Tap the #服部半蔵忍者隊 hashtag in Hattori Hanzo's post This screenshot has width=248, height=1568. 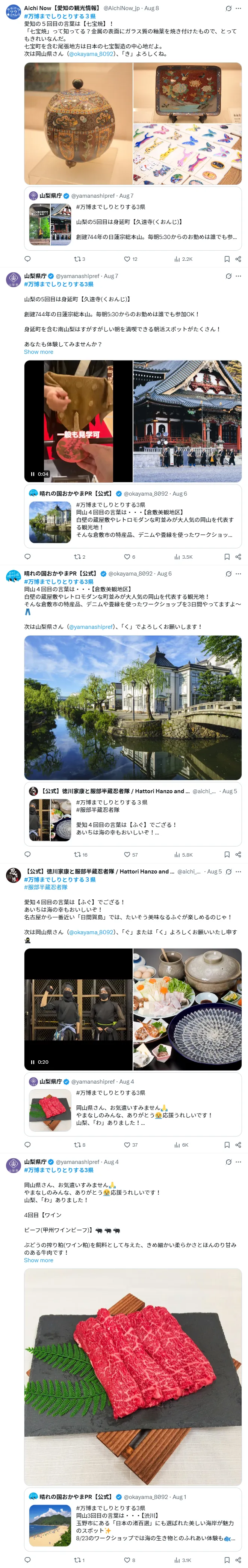point(46,887)
